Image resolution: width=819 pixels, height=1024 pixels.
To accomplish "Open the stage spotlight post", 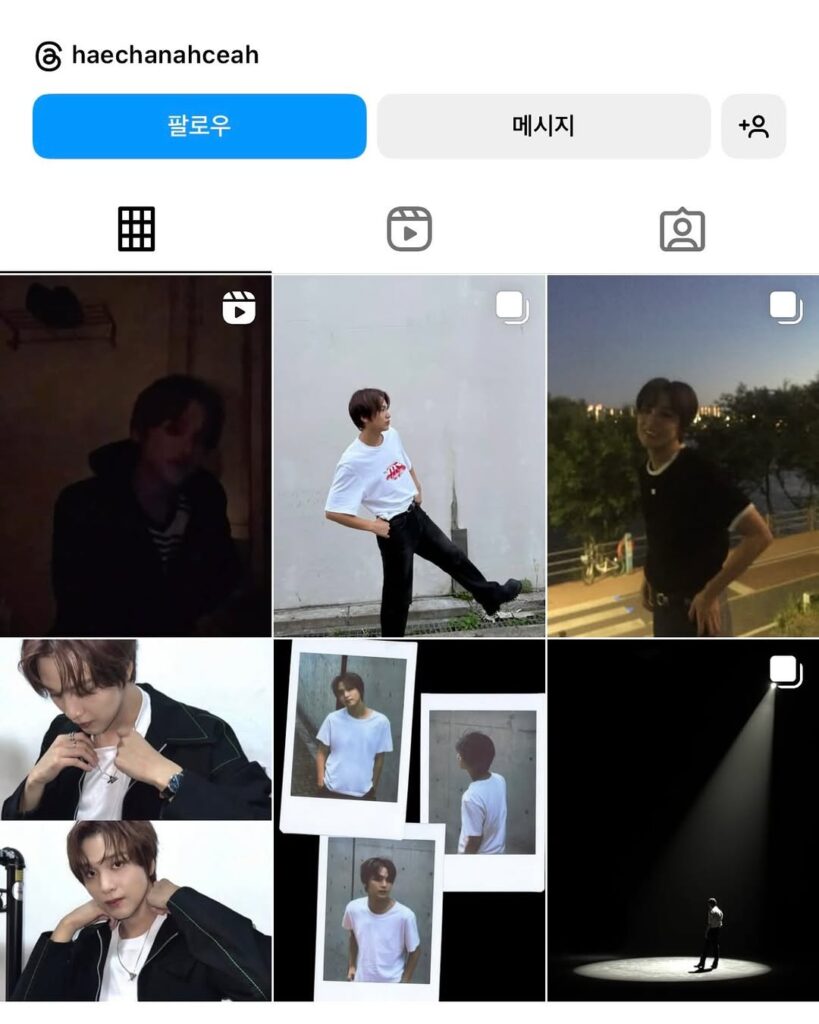I will point(683,820).
